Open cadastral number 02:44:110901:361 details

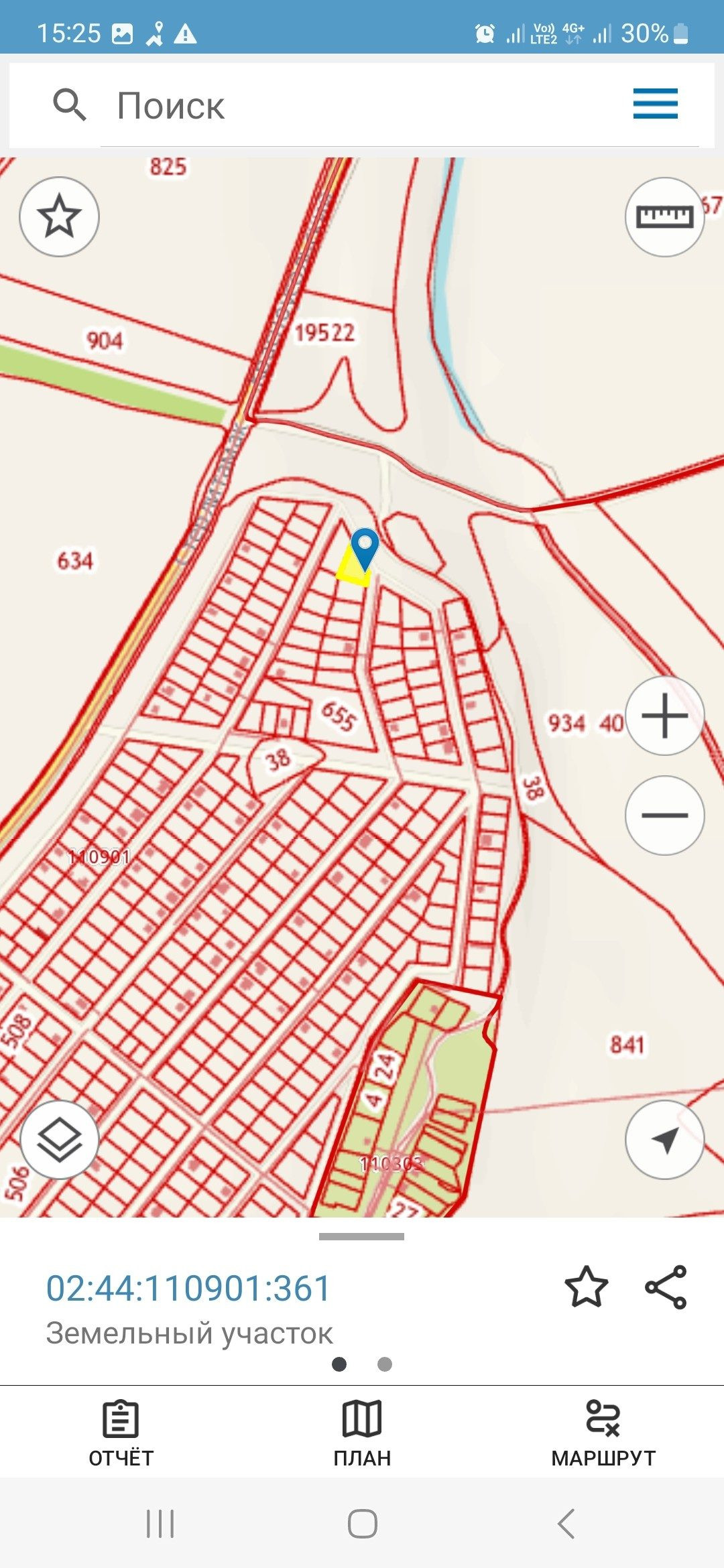tap(188, 1288)
